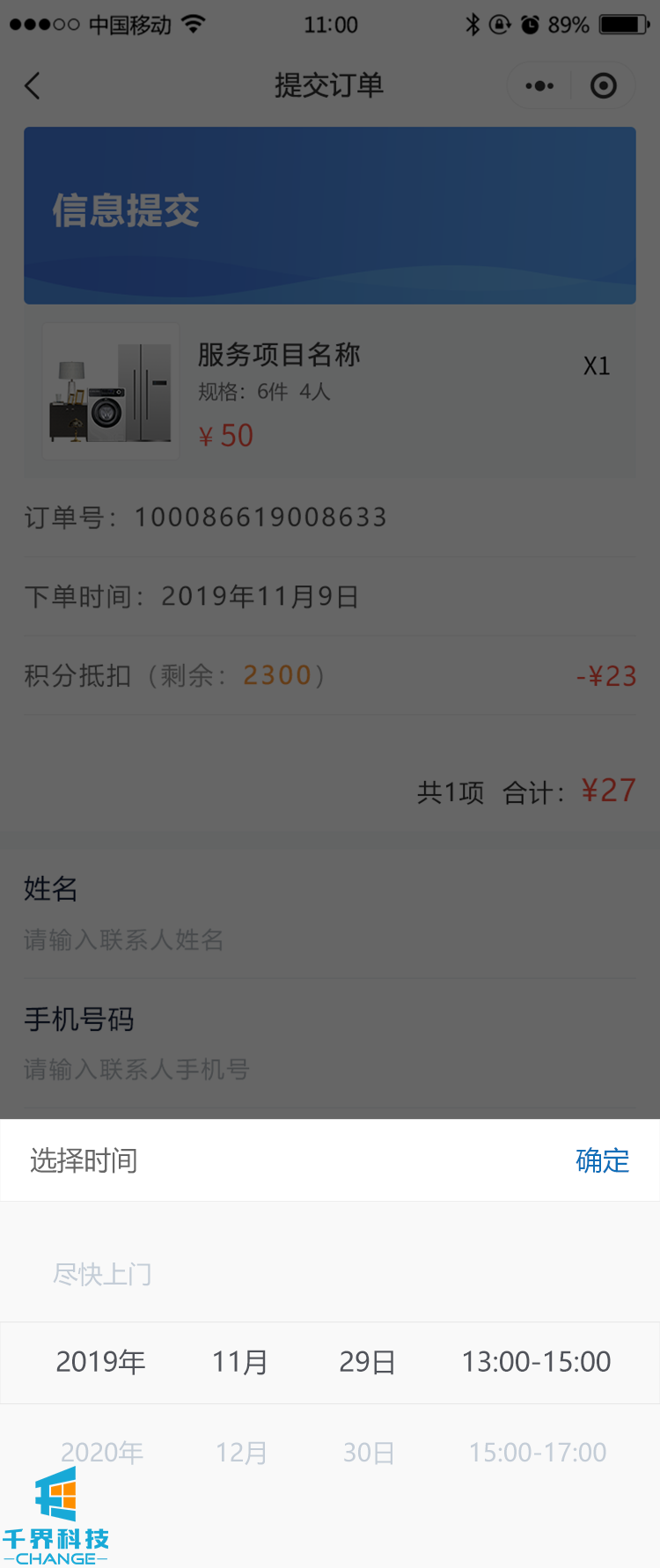Tap the alarm clock status icon
Image resolution: width=660 pixels, height=1568 pixels.
529,24
